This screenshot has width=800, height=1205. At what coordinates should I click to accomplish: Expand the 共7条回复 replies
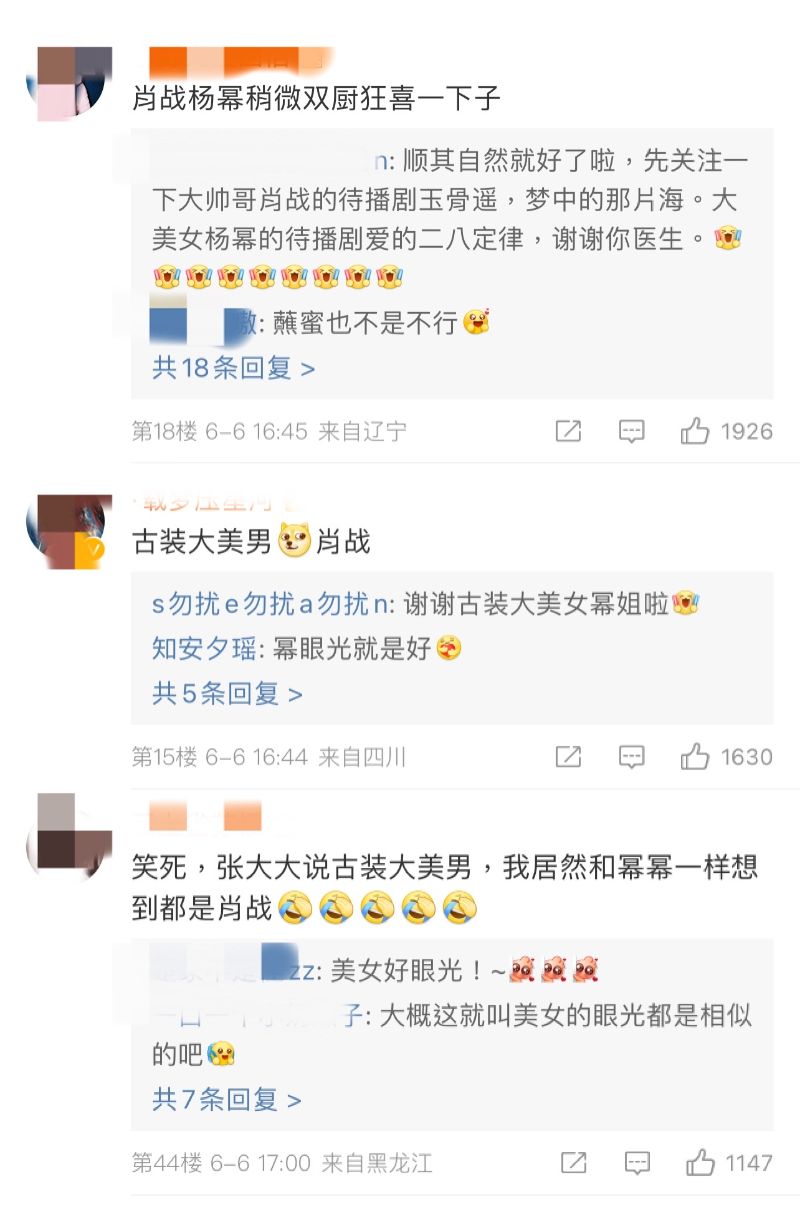226,1100
